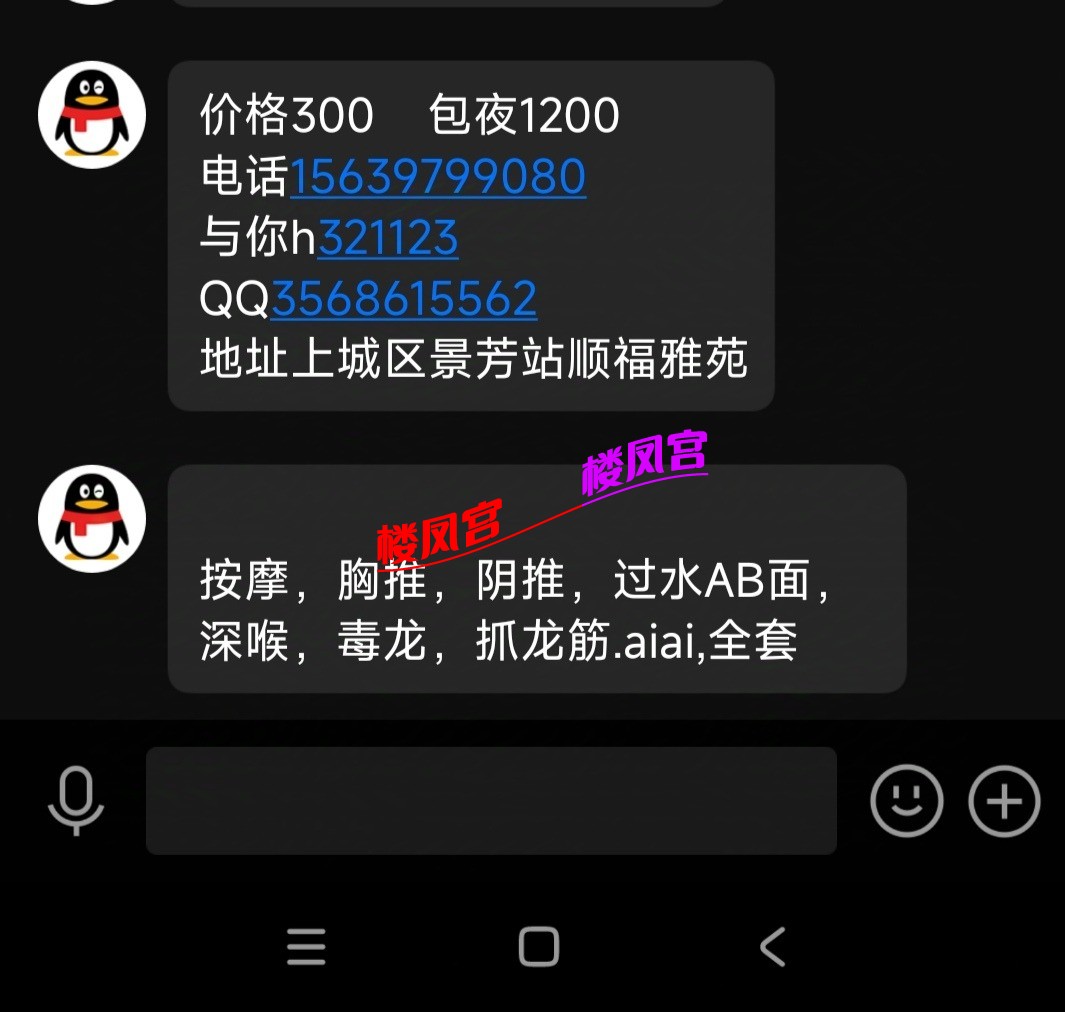Go back with the system back button

tap(772, 946)
